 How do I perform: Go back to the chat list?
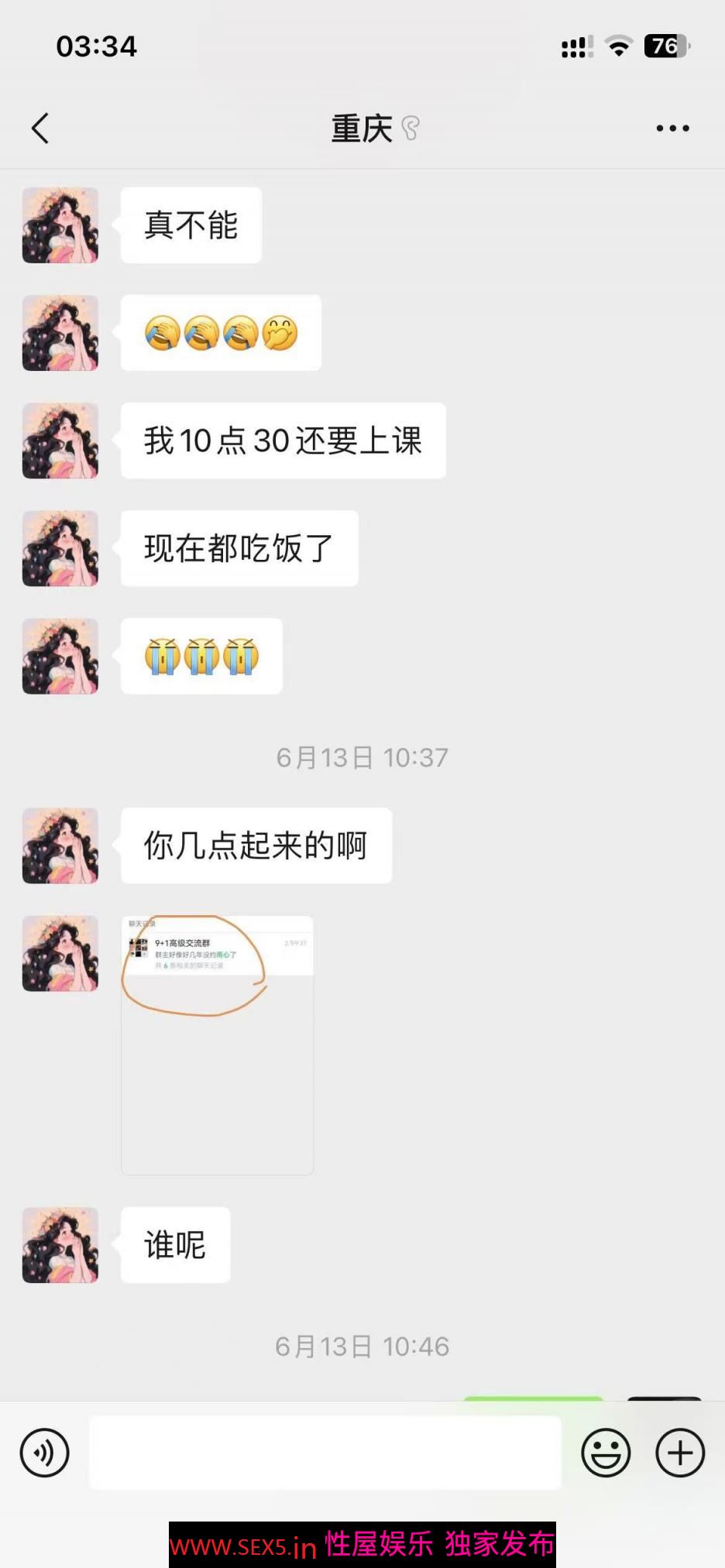[x=40, y=129]
